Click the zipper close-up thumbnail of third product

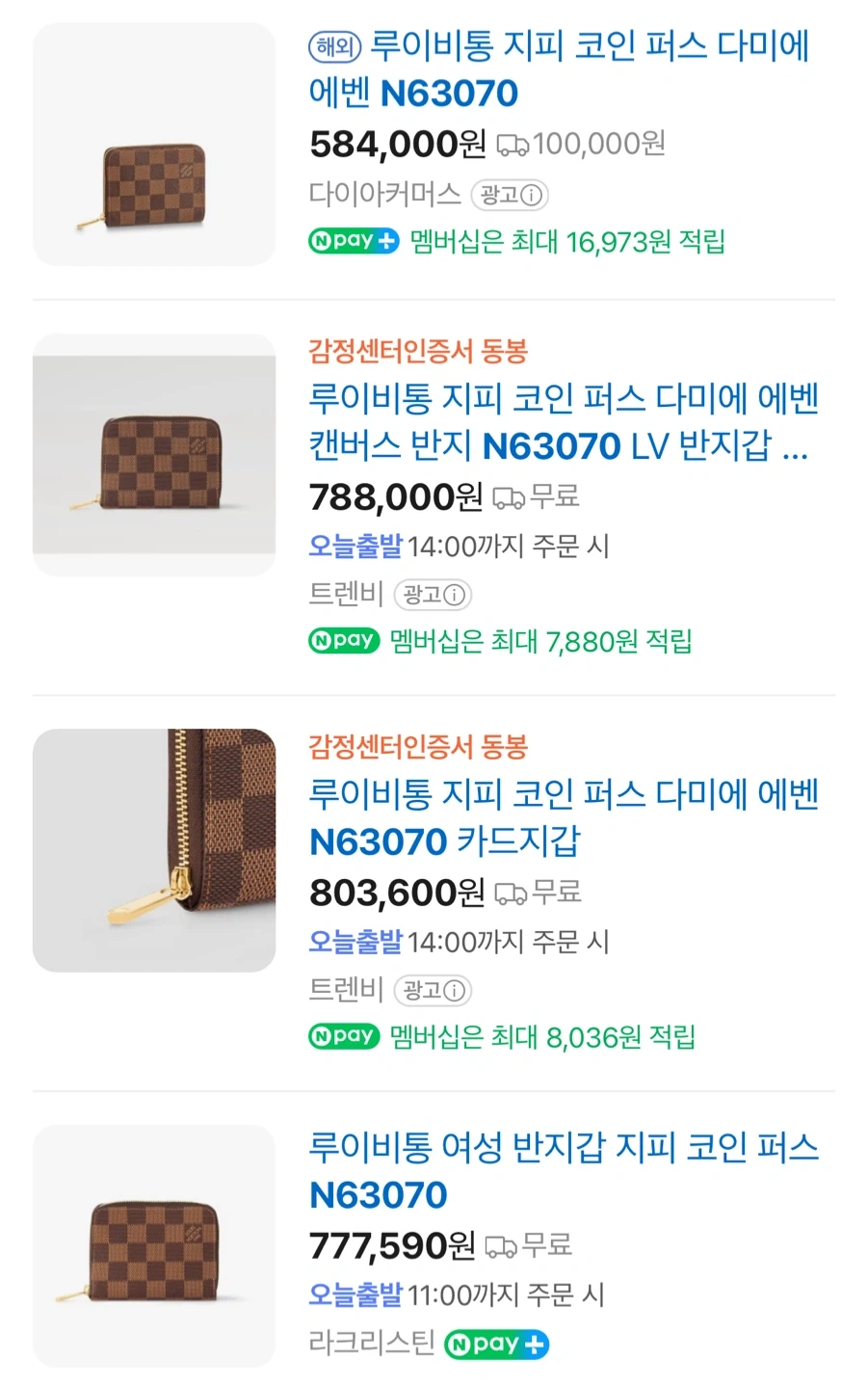154,849
